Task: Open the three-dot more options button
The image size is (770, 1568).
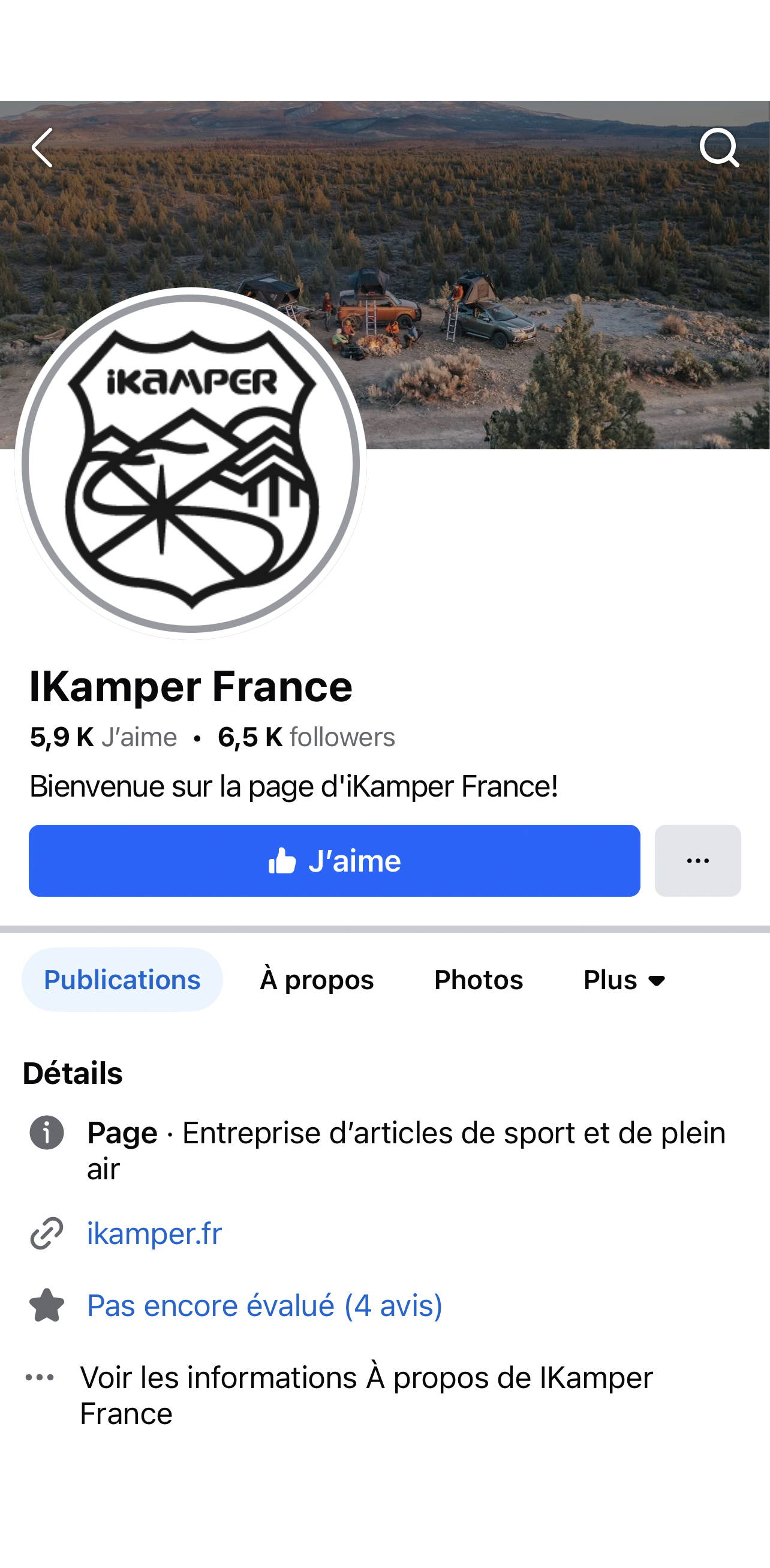Action: point(697,860)
